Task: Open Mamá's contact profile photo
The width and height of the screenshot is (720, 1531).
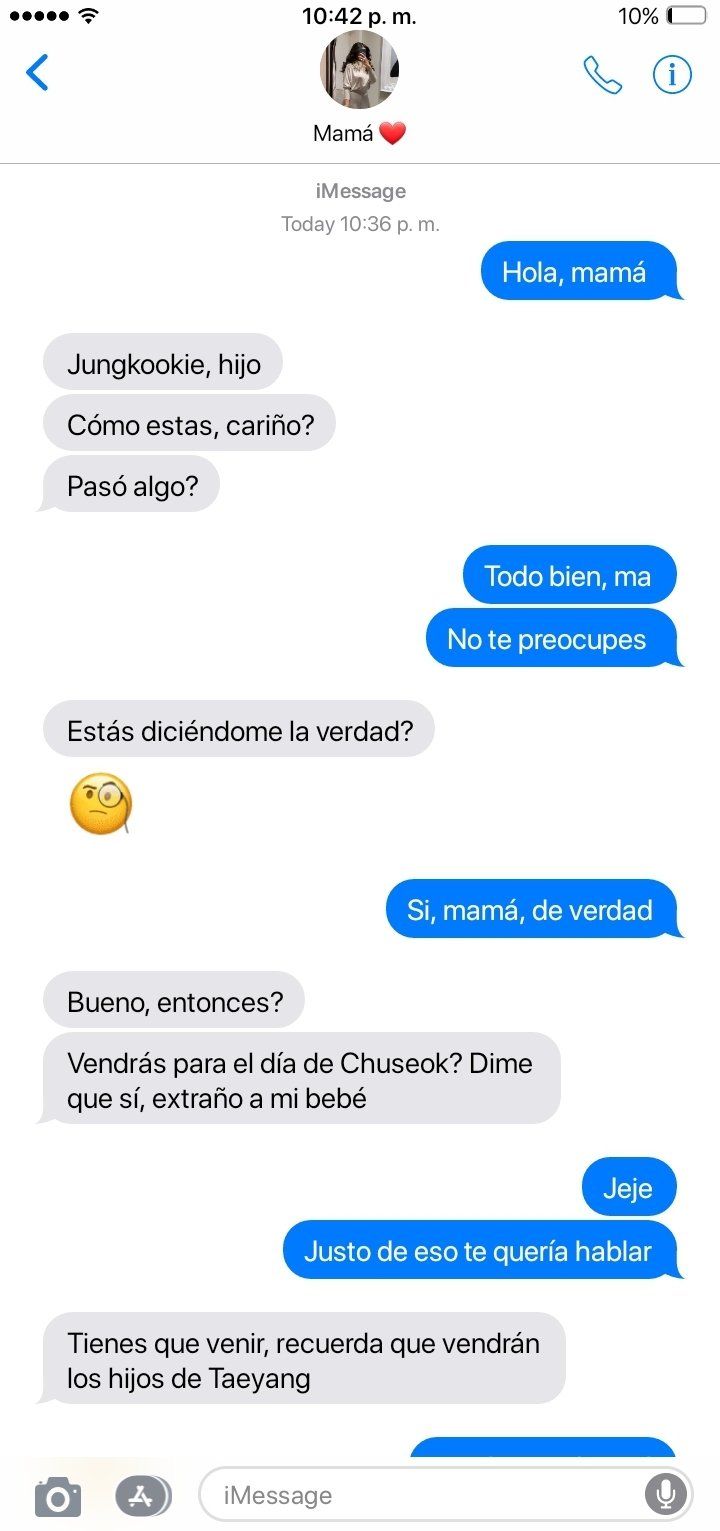Action: (x=359, y=71)
